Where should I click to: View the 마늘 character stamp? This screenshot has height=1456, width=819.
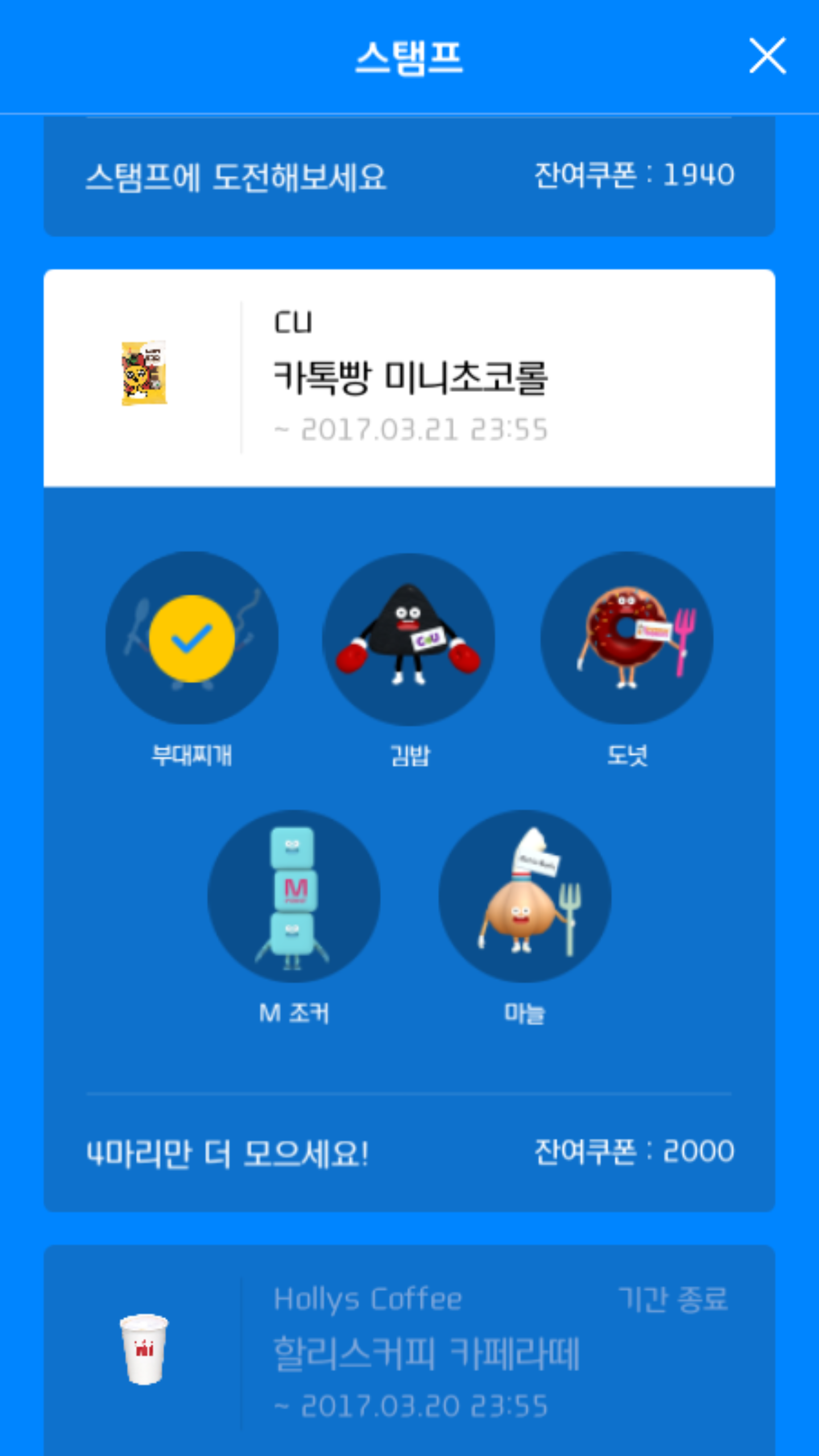(524, 896)
